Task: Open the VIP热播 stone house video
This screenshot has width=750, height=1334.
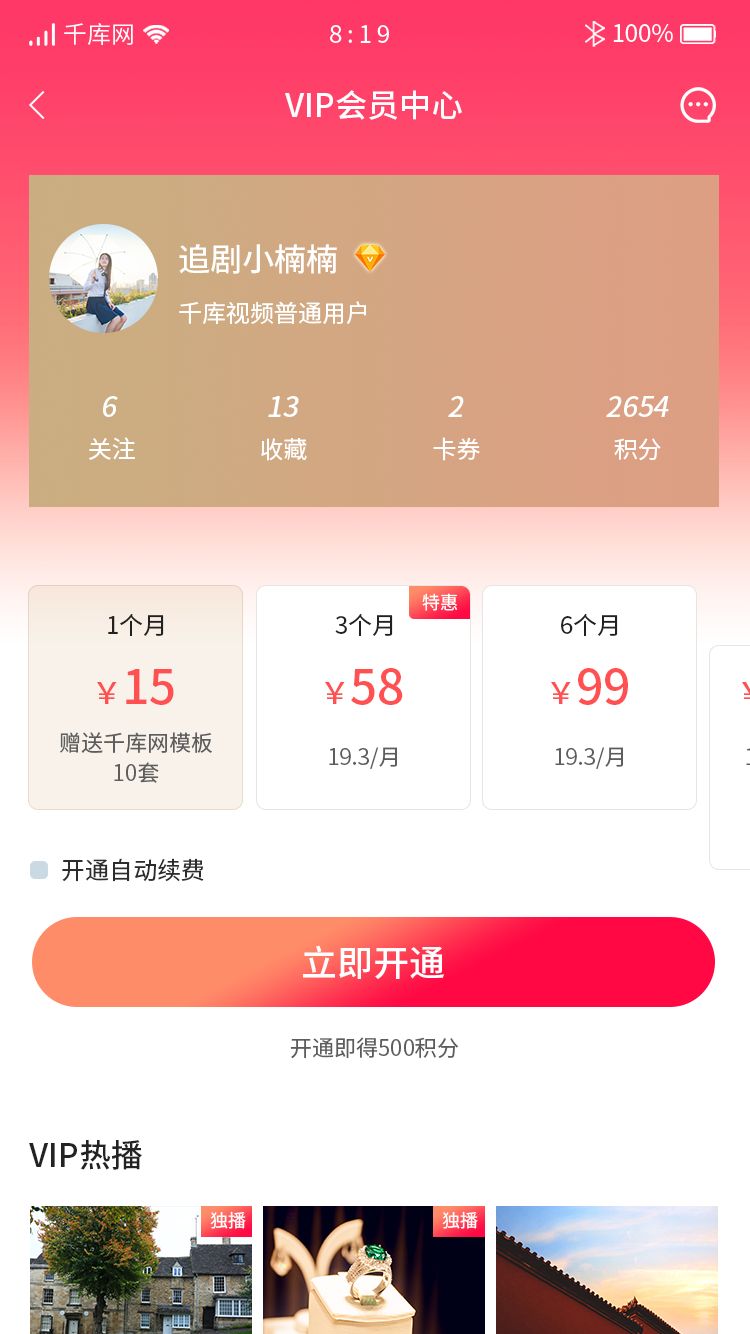Action: [140, 1270]
